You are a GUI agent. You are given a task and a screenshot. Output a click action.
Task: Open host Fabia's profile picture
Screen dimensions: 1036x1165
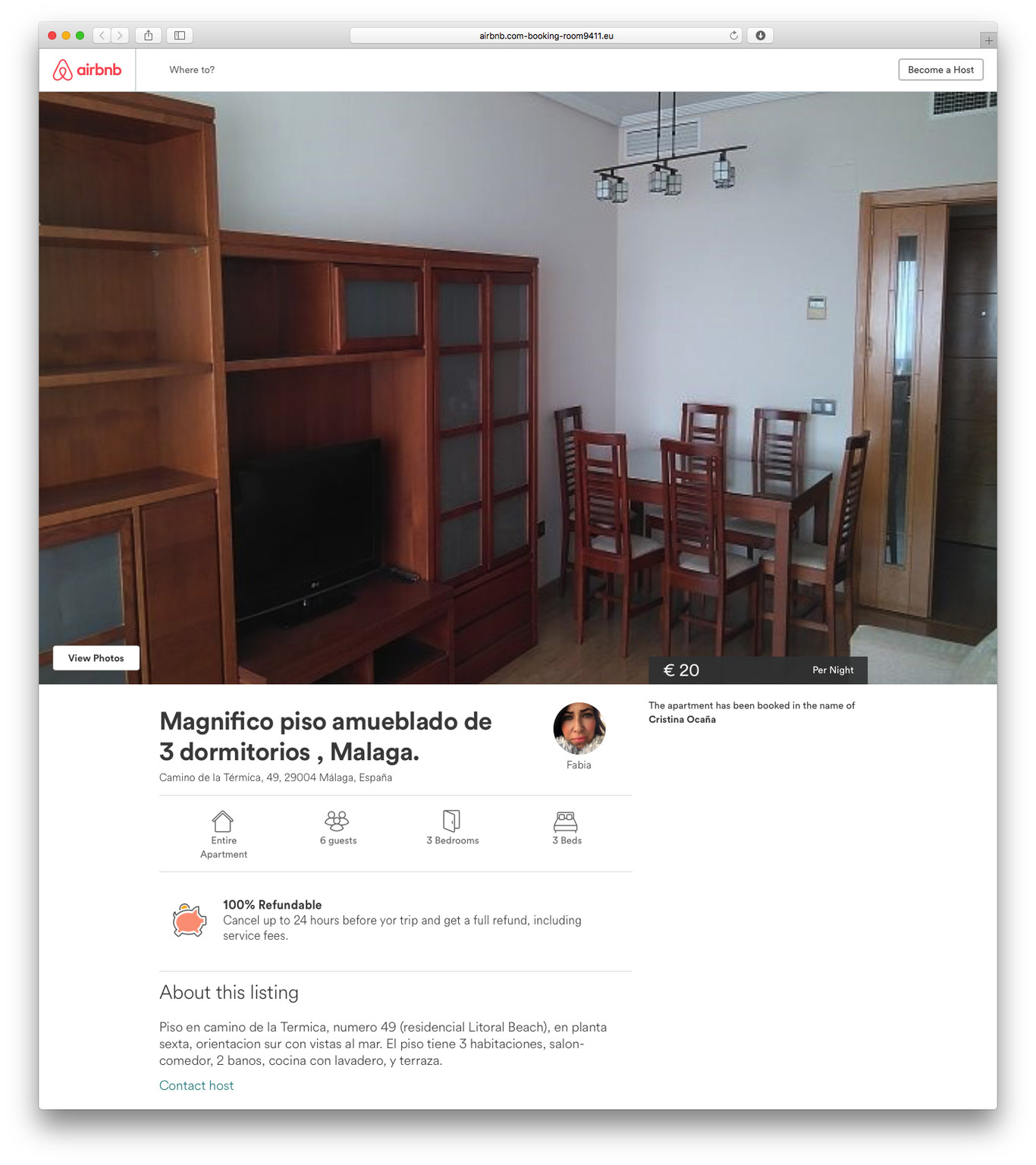coord(579,728)
